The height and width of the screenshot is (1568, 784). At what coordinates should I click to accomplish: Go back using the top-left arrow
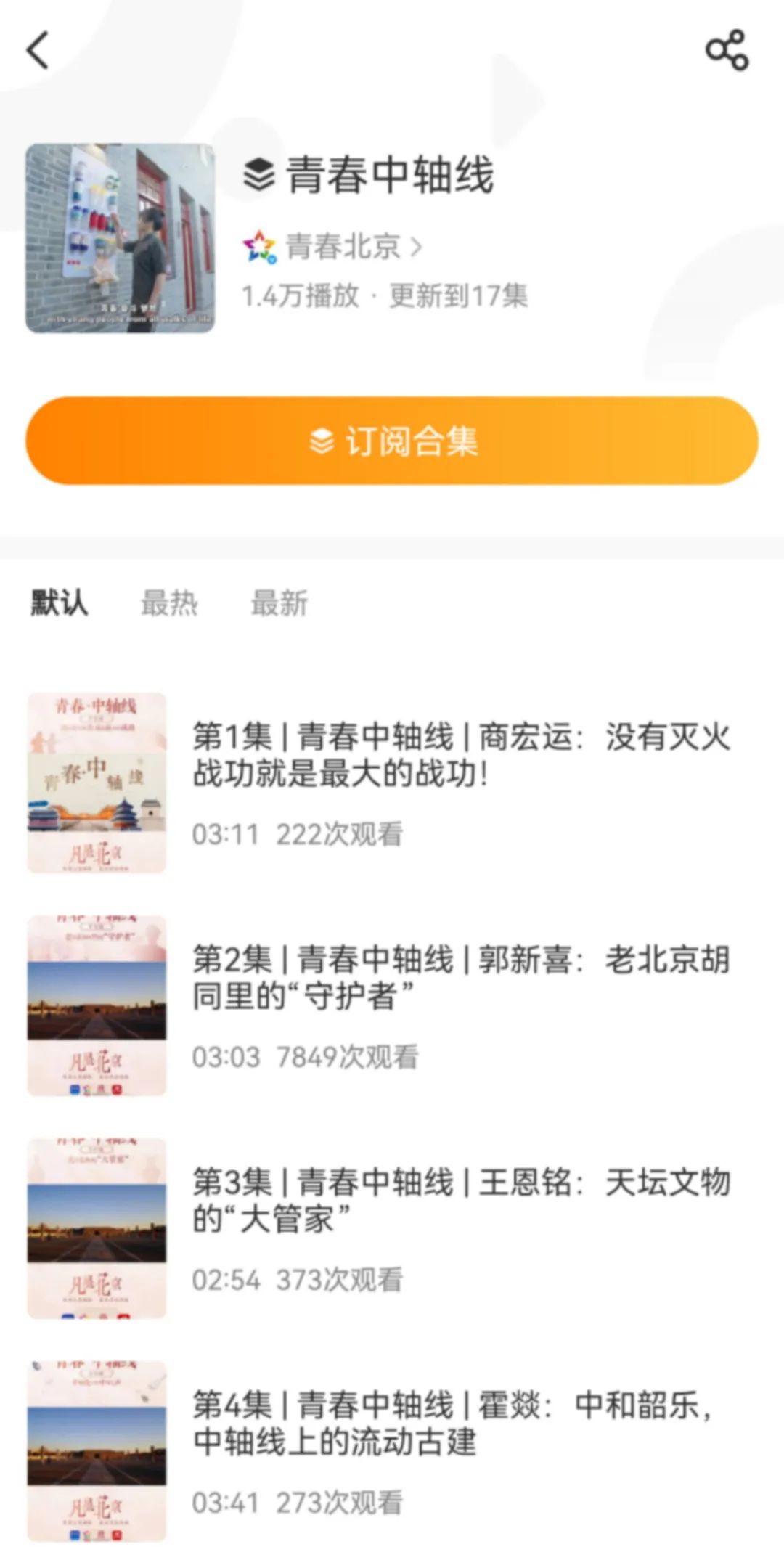point(38,51)
